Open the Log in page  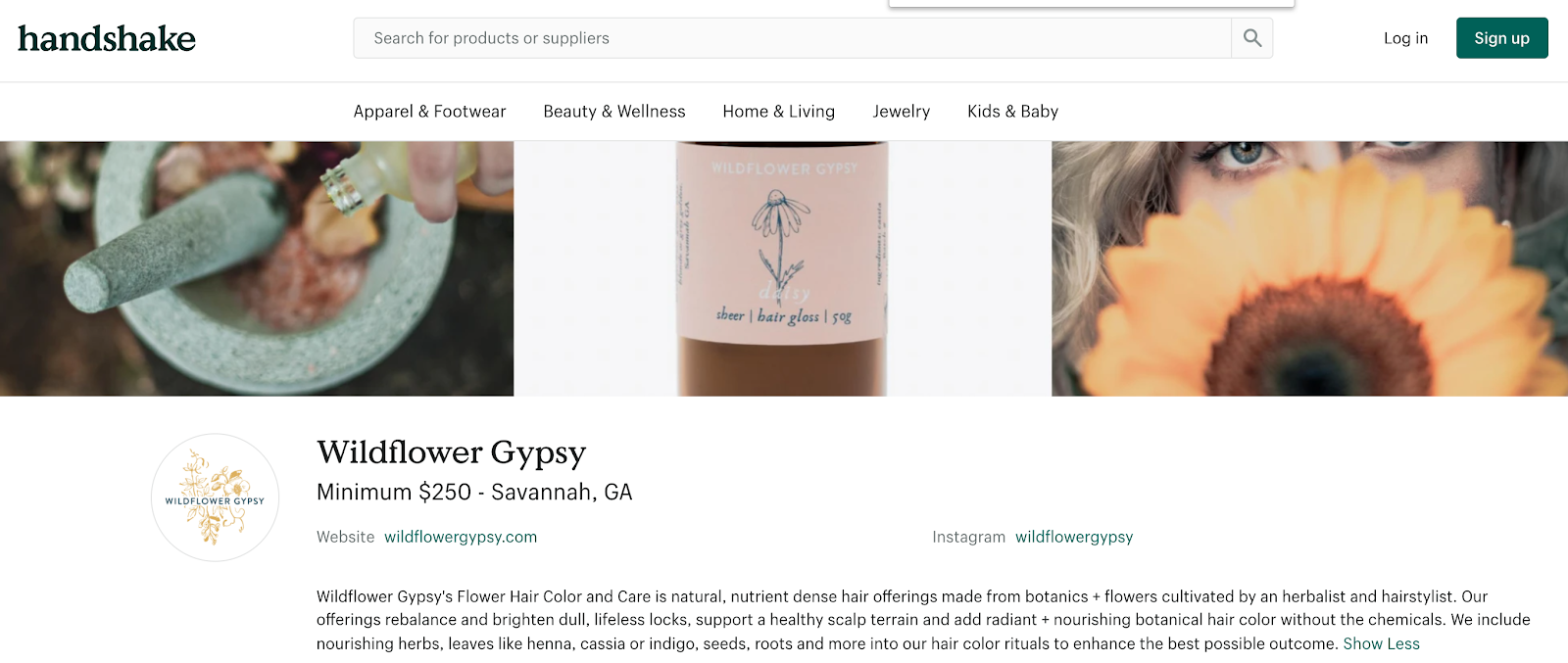coord(1405,38)
